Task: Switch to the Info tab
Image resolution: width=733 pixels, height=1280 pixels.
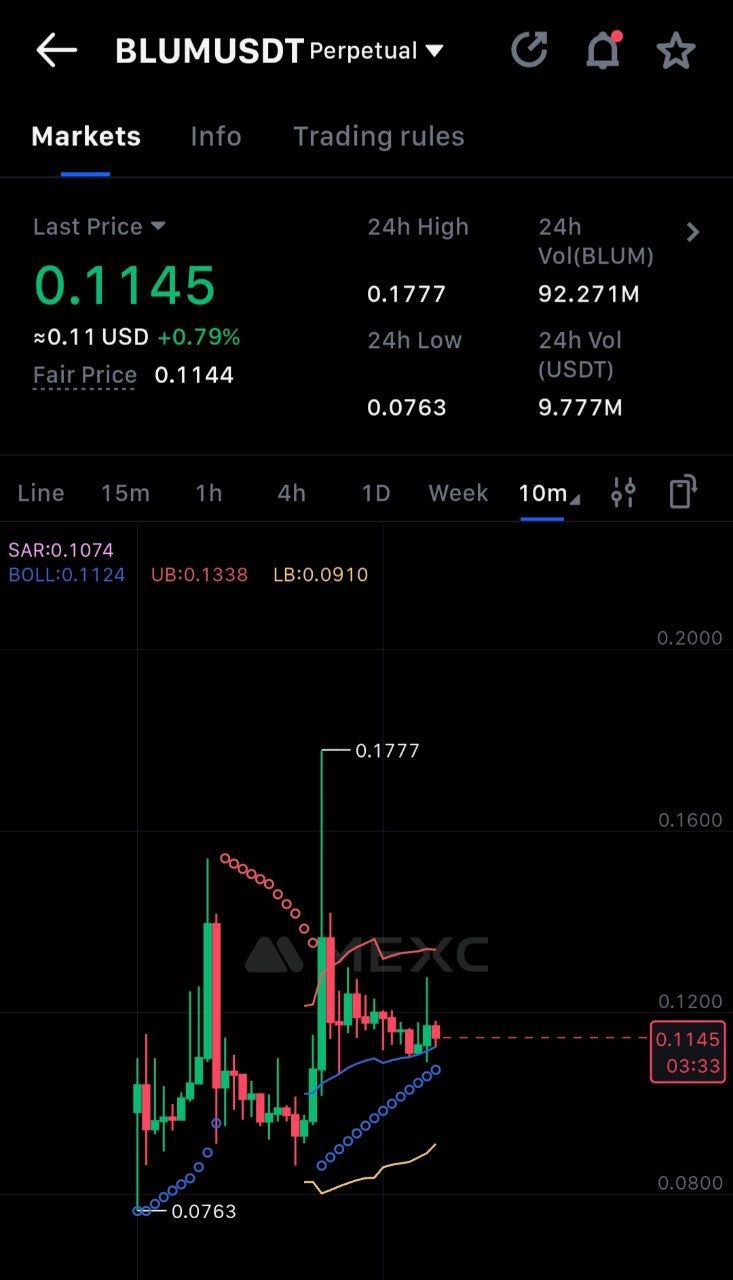Action: click(x=216, y=137)
